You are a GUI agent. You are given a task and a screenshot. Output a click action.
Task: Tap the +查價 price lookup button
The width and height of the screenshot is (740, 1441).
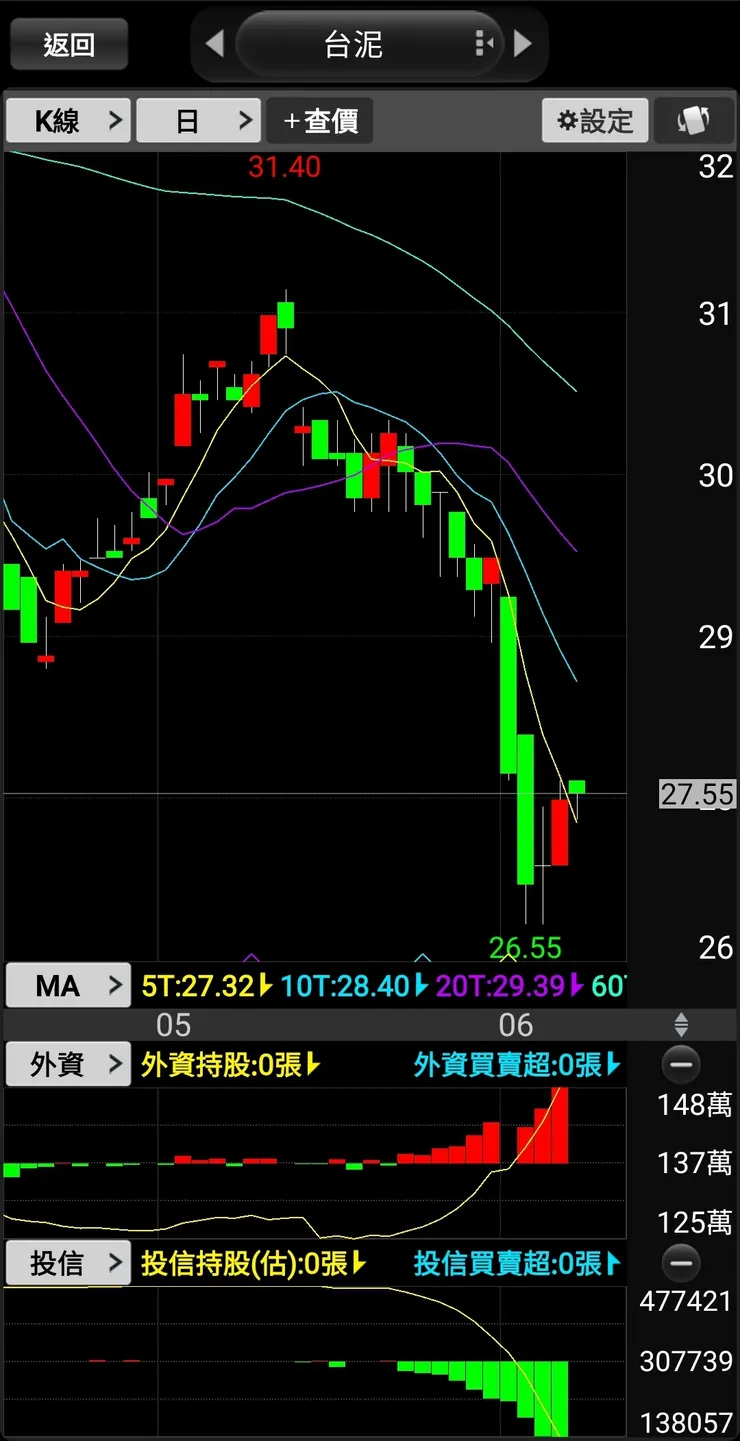pyautogui.click(x=320, y=121)
